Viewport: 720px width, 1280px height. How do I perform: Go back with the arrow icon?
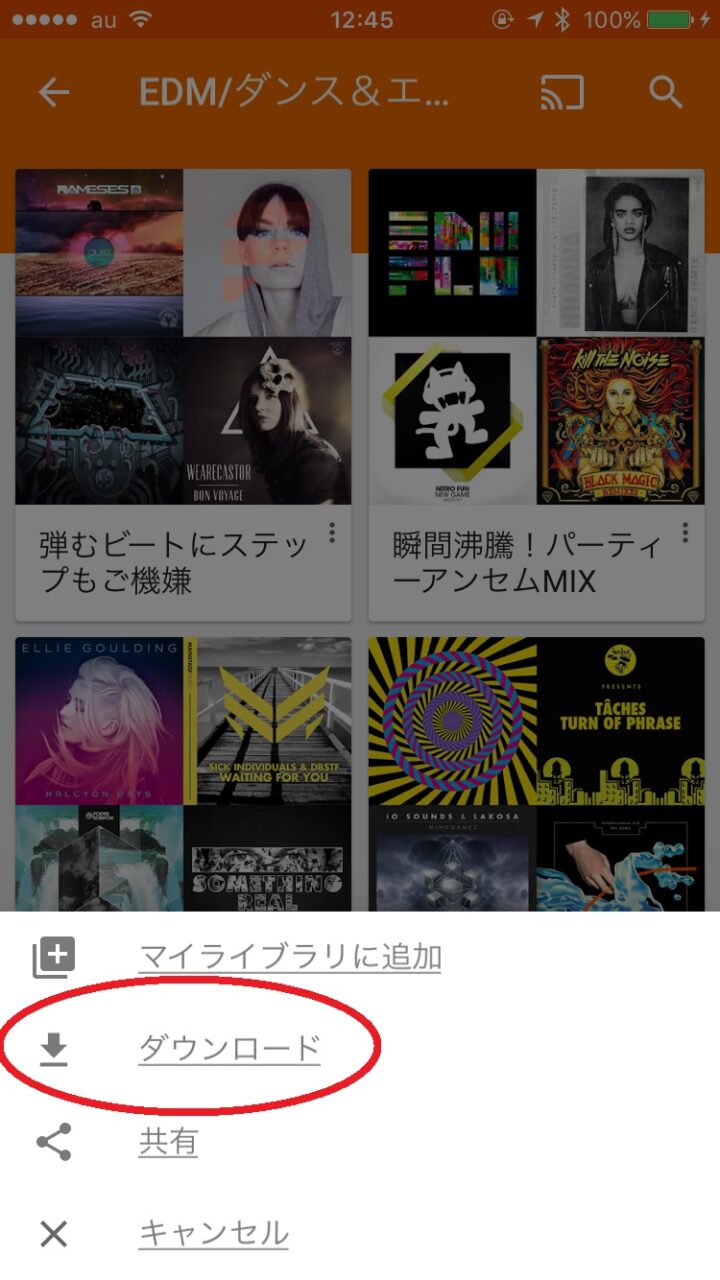(x=54, y=93)
